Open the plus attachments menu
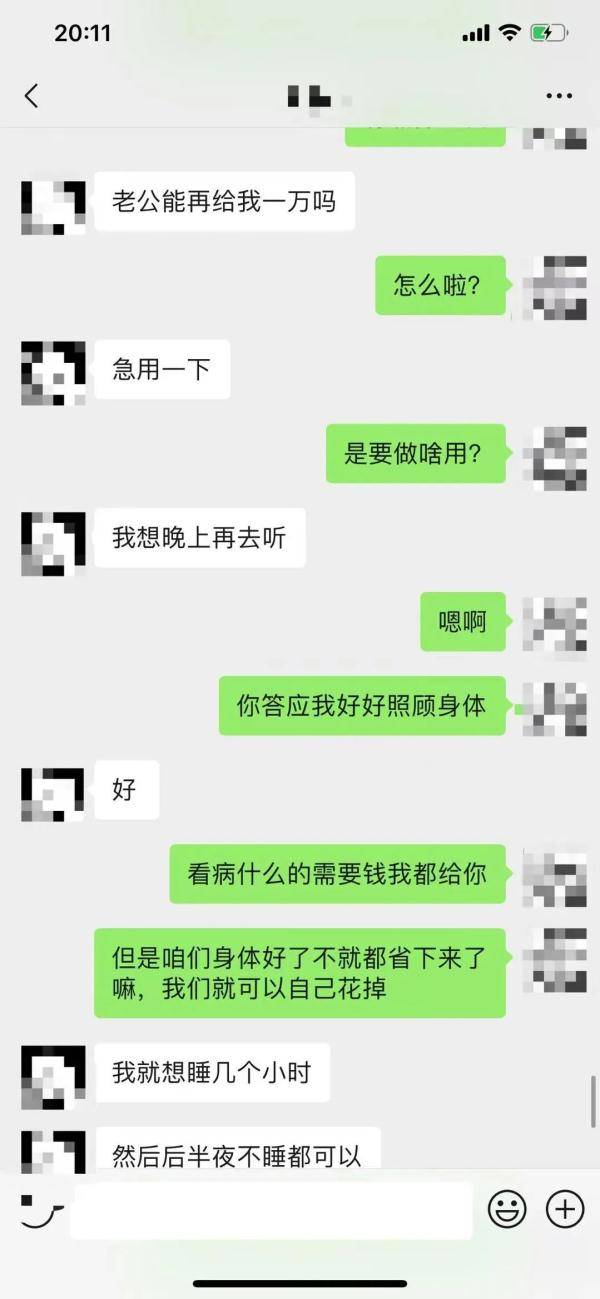The height and width of the screenshot is (1299, 600). click(x=565, y=1210)
